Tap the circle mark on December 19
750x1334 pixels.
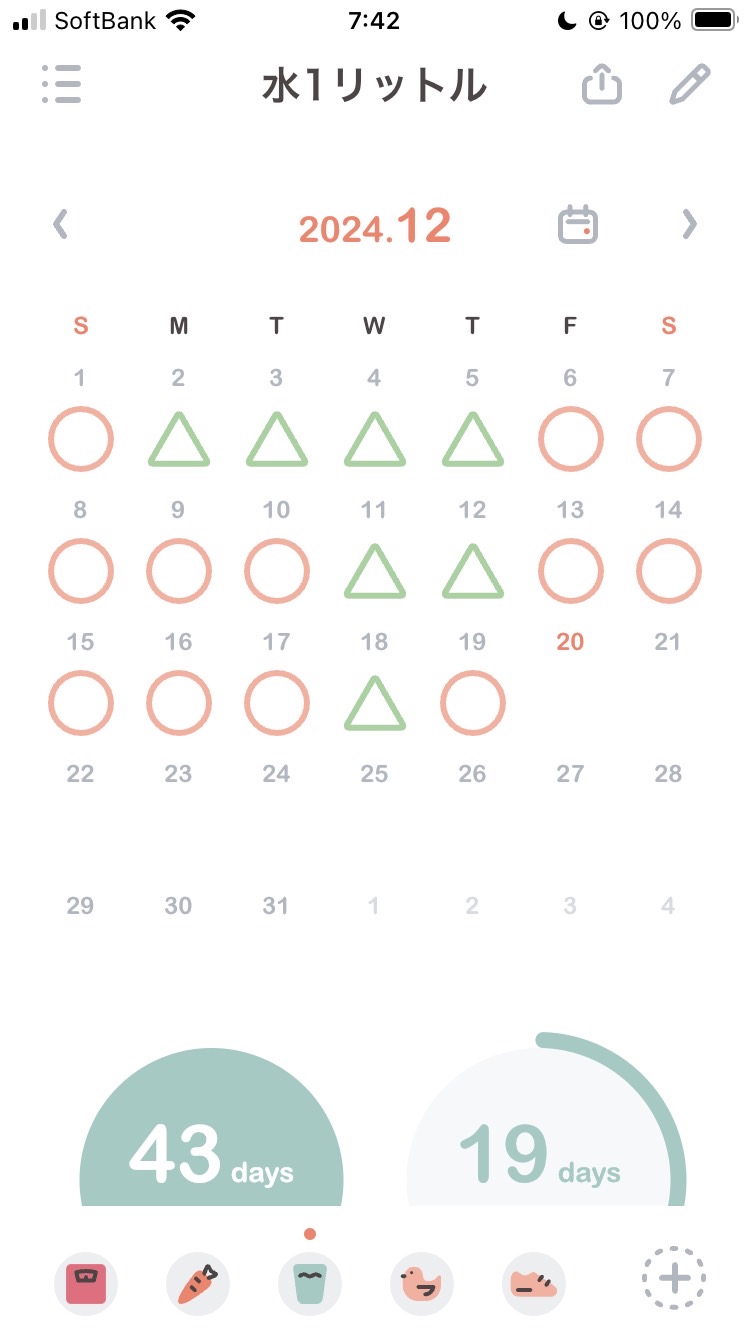pyautogui.click(x=473, y=704)
